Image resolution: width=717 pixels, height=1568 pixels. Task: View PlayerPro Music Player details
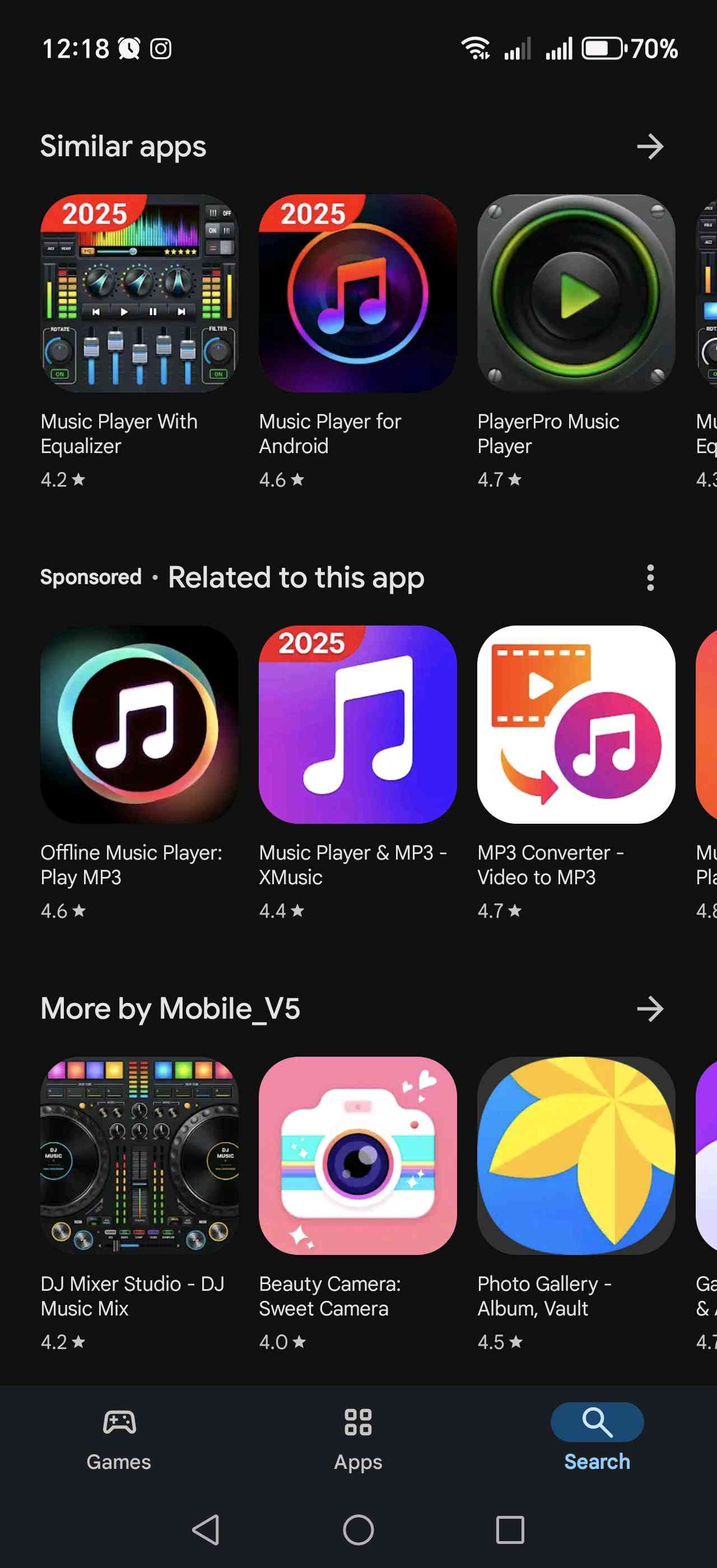(x=576, y=293)
